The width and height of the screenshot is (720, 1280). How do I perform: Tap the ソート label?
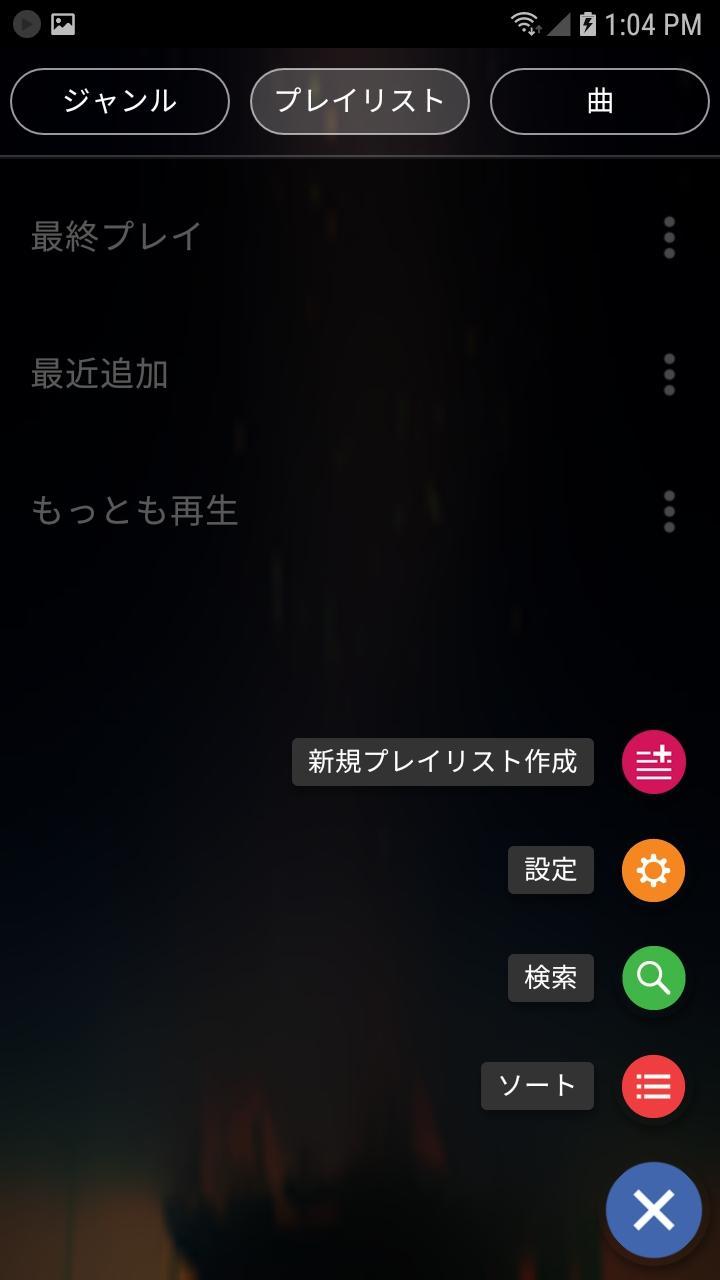[x=537, y=1086]
